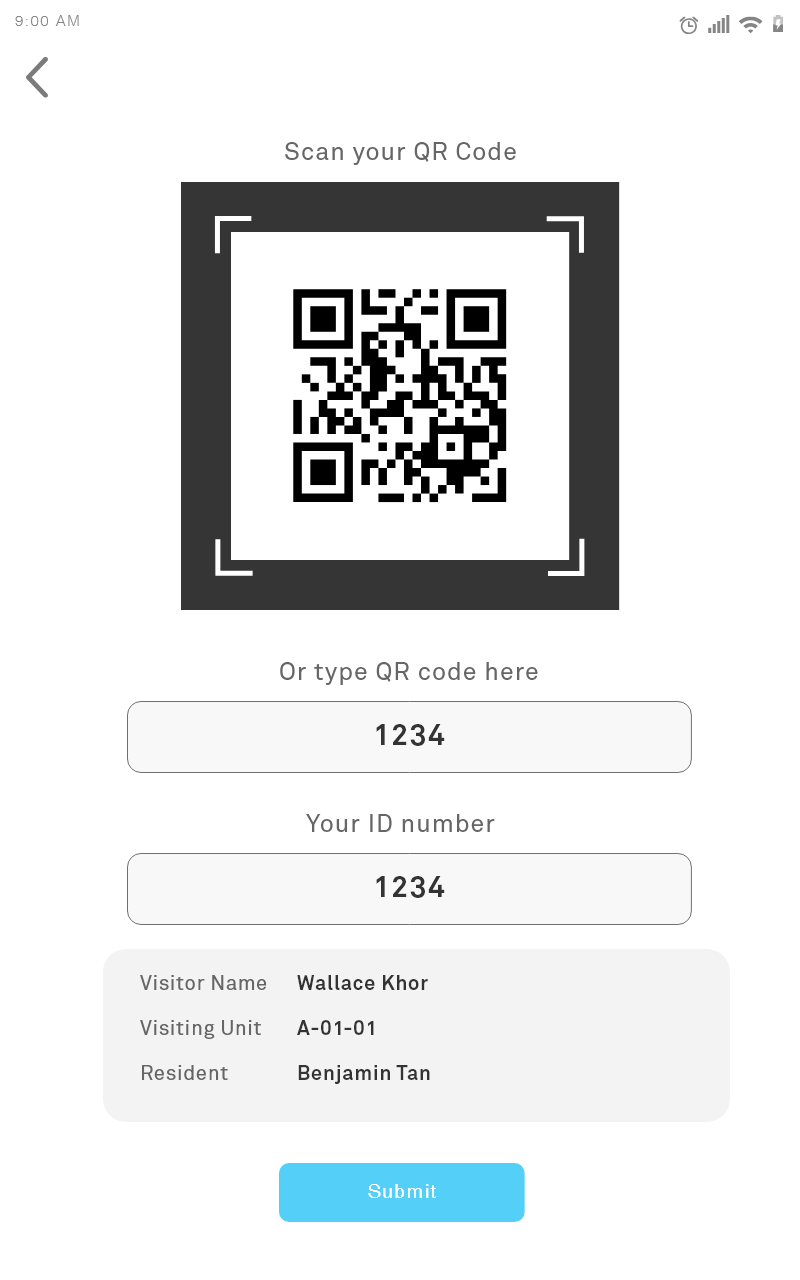Edit the Your ID number field
Screen dimensions: 800x1280
(x=409, y=889)
